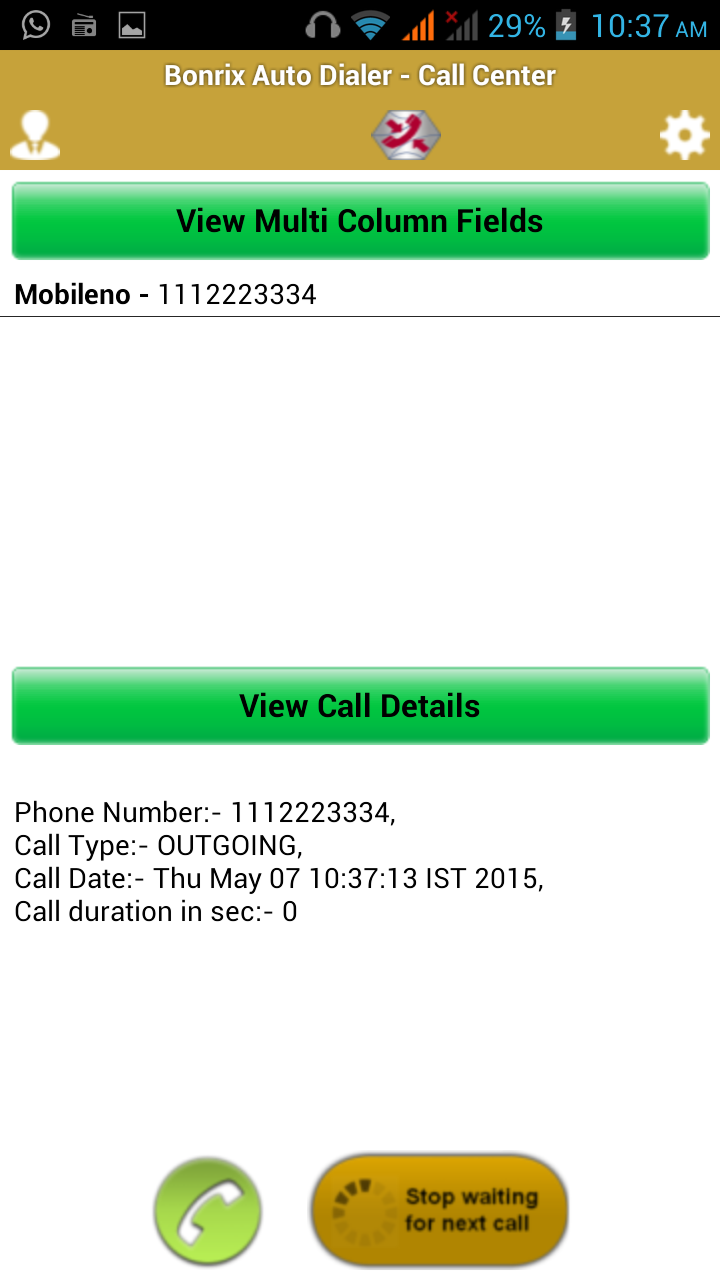Tap the red phone dialer icon
Screen dimensions: 720x1280
(x=405, y=135)
